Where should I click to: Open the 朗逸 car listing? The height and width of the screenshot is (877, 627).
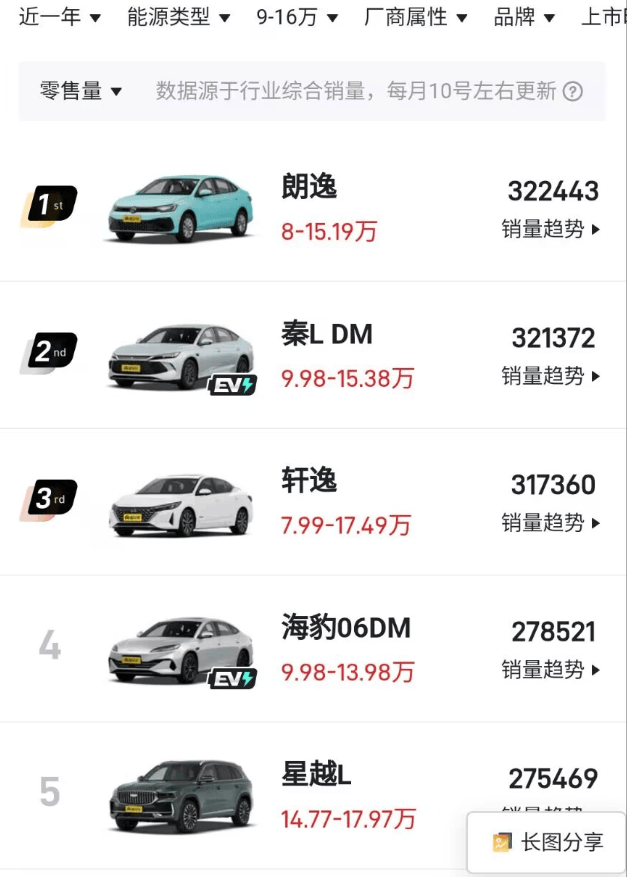(310, 187)
